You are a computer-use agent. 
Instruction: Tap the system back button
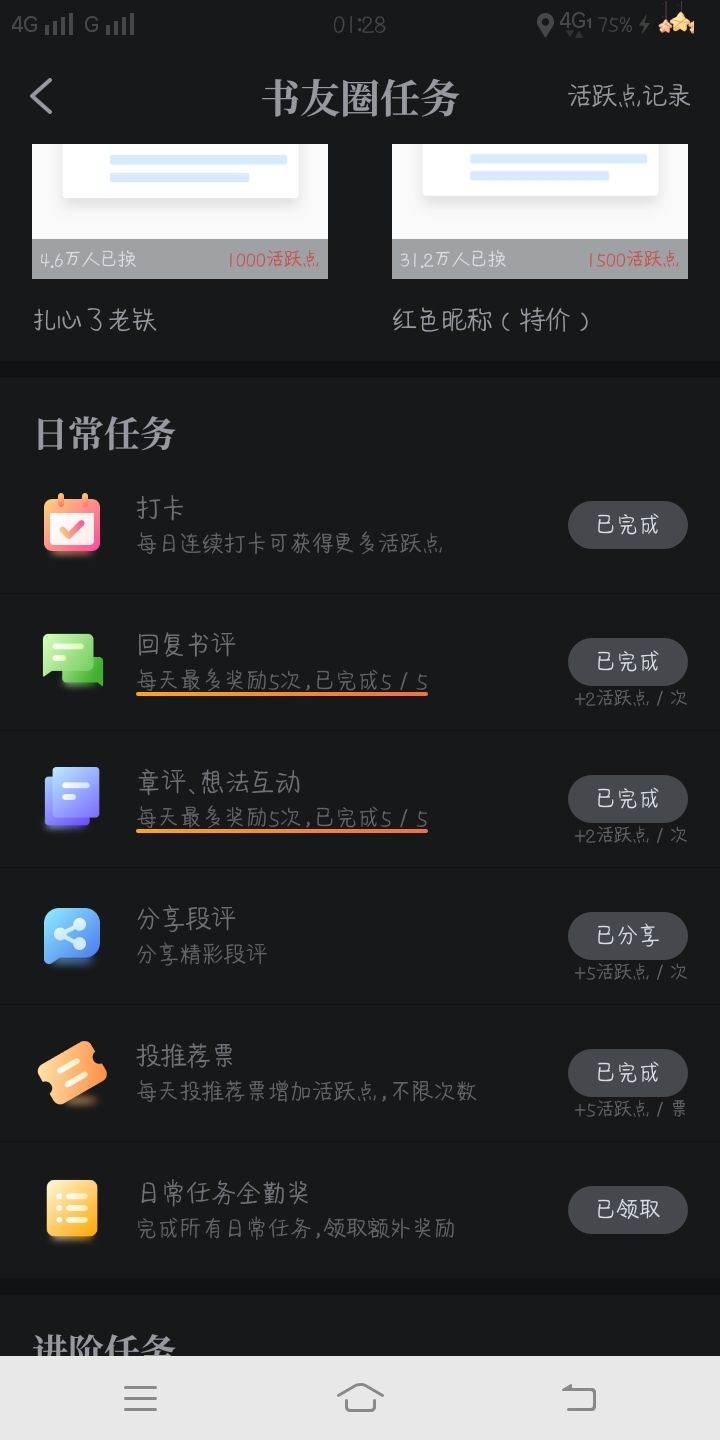coord(579,1398)
